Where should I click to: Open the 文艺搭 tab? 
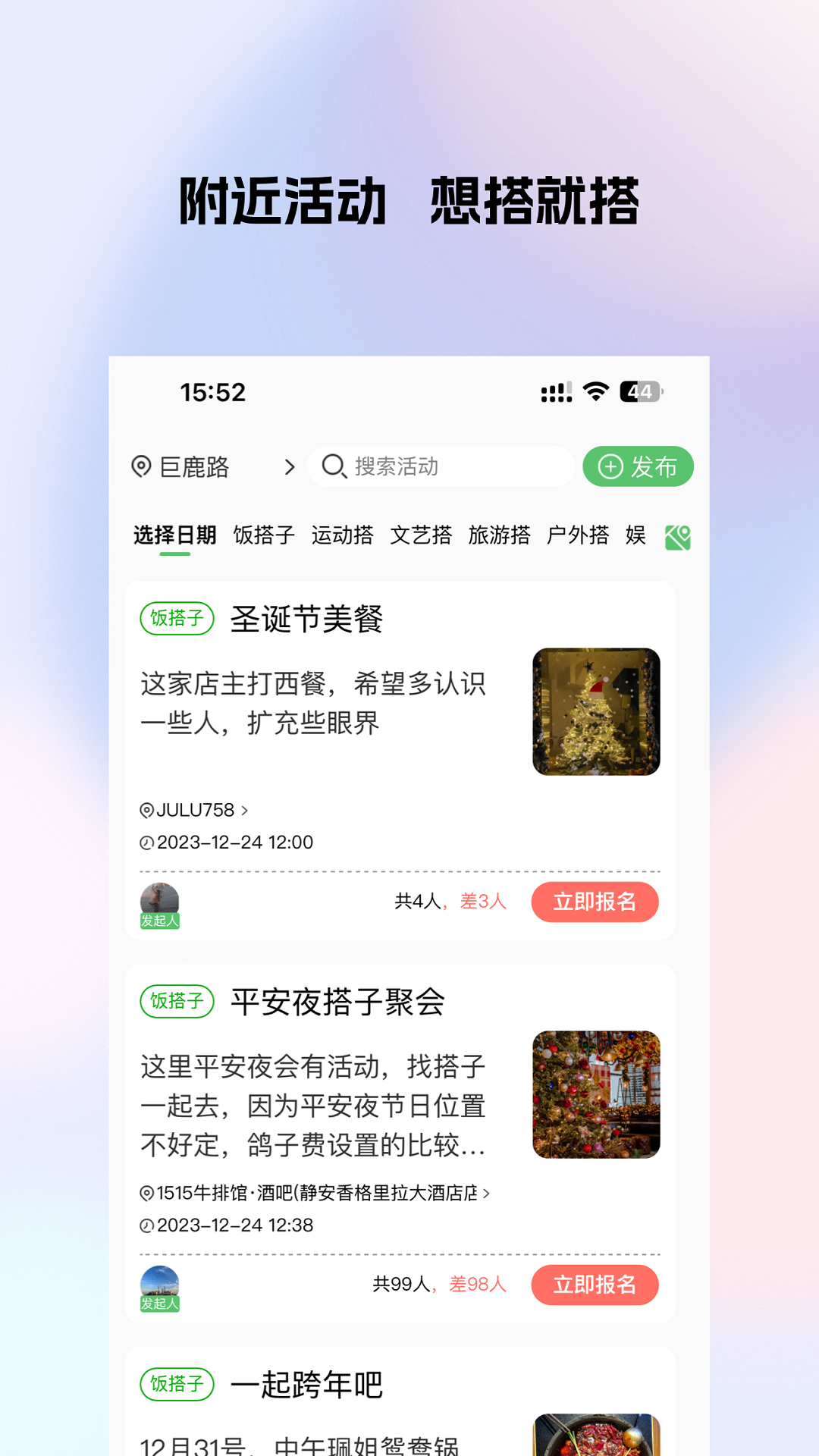(x=422, y=535)
